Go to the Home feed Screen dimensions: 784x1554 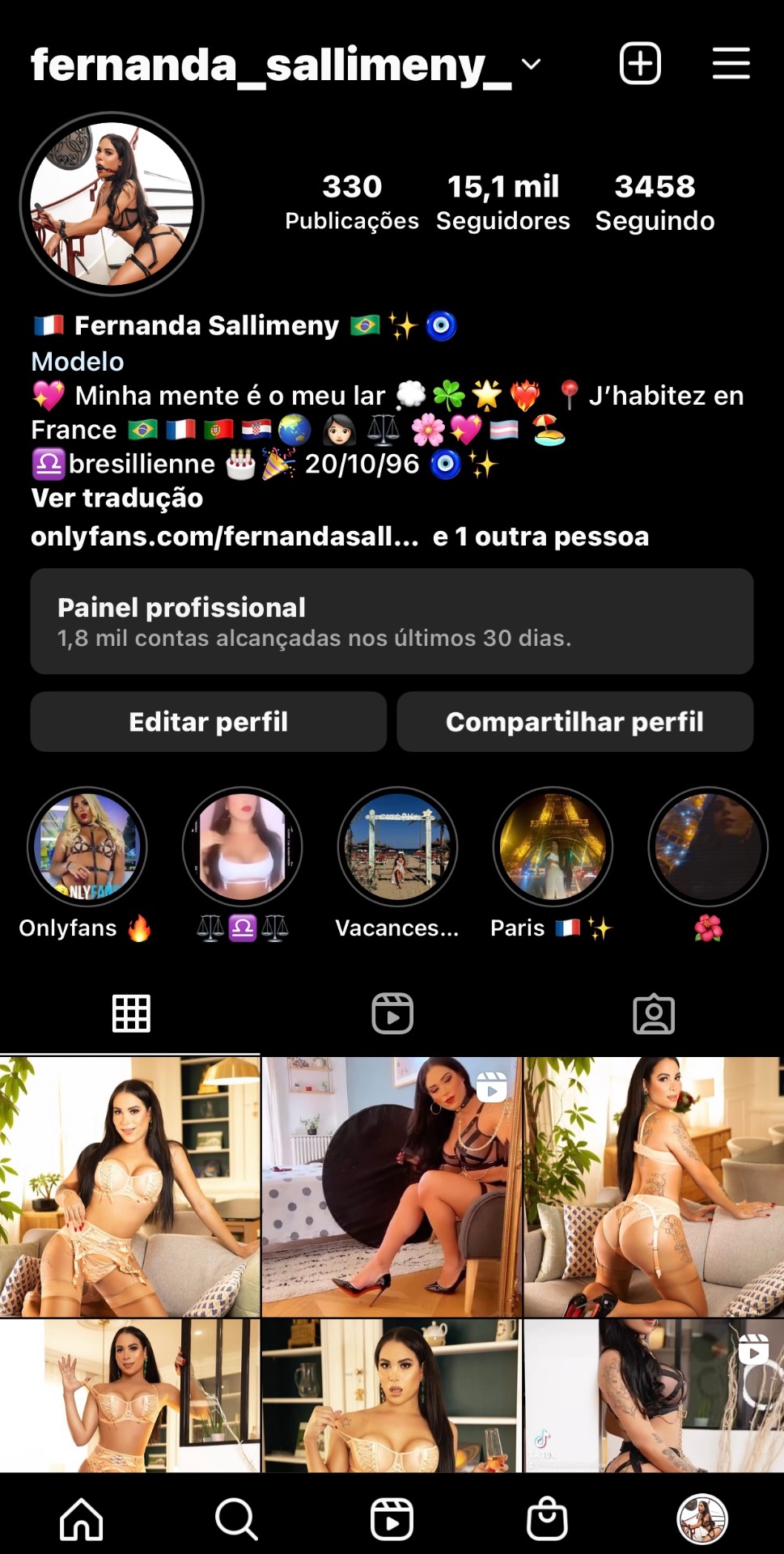coord(82,1518)
